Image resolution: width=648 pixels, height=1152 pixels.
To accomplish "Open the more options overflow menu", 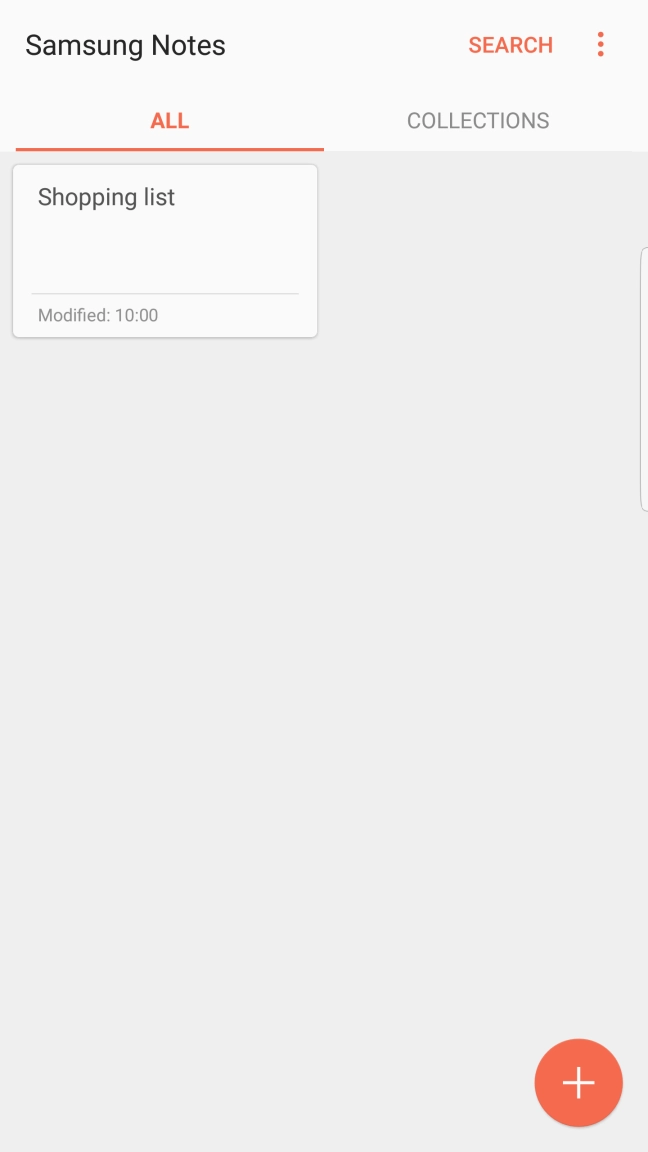I will pos(600,45).
